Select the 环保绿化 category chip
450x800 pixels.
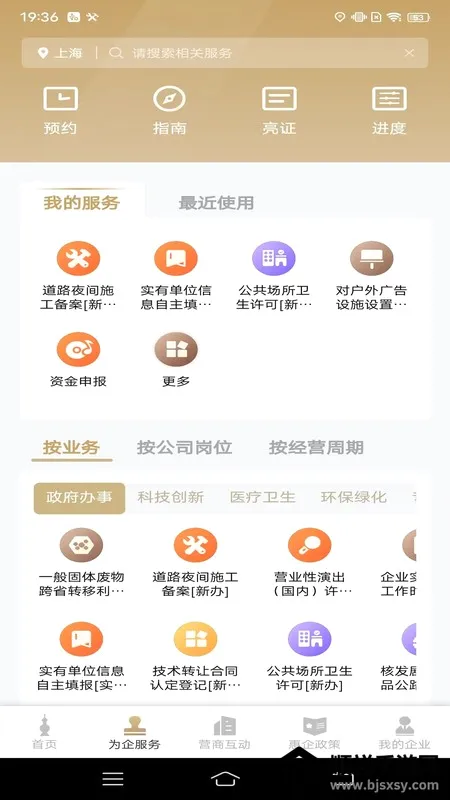pyautogui.click(x=354, y=497)
